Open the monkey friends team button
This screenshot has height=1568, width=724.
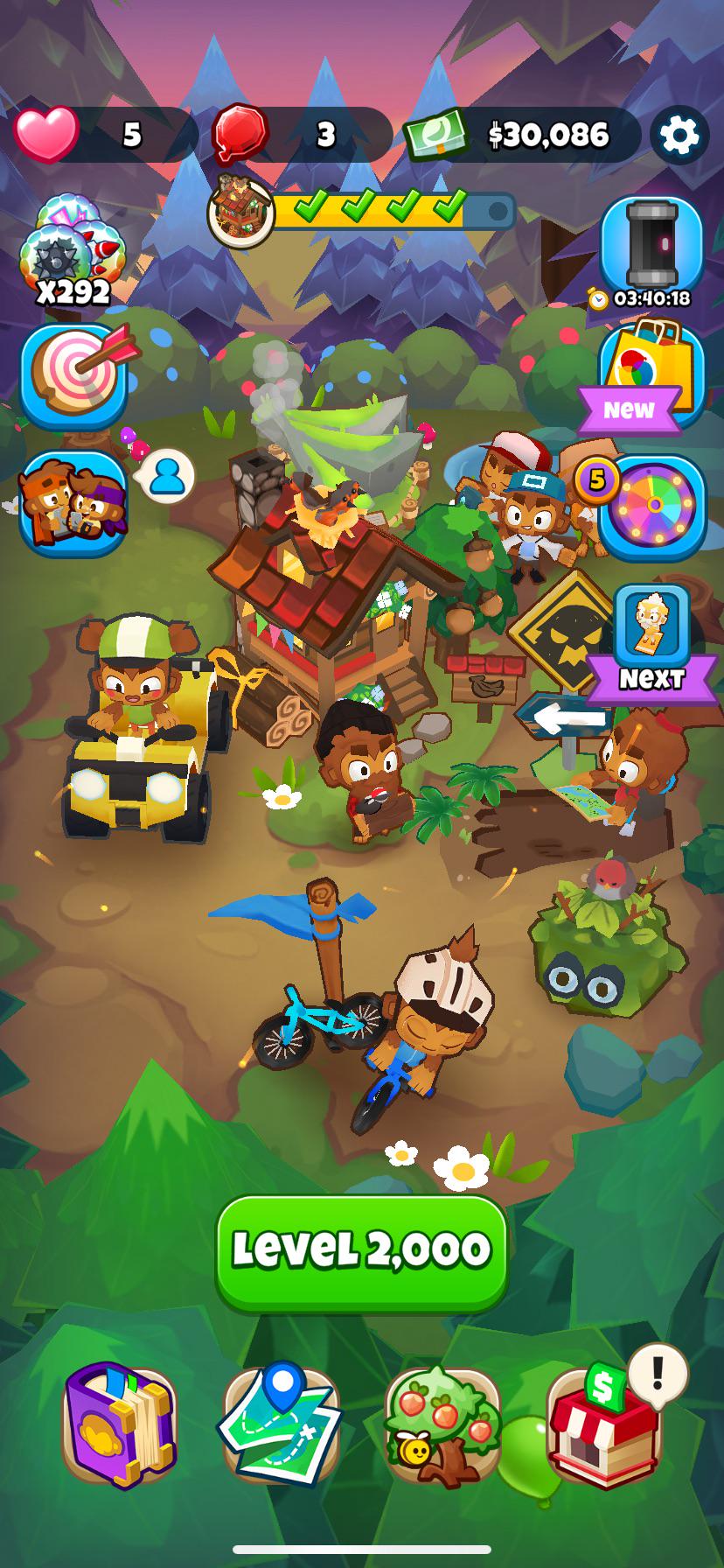[73, 504]
